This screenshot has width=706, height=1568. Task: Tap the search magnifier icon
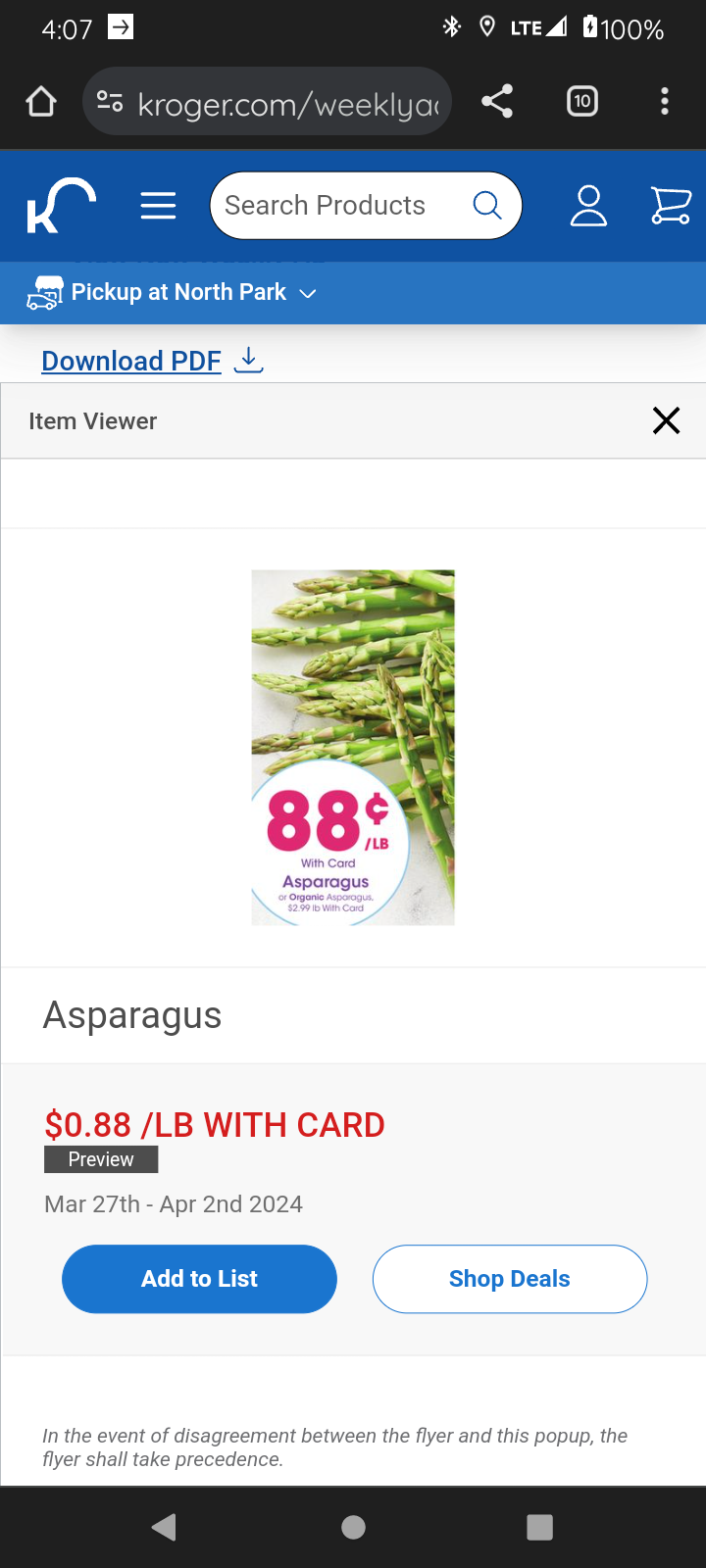point(485,205)
